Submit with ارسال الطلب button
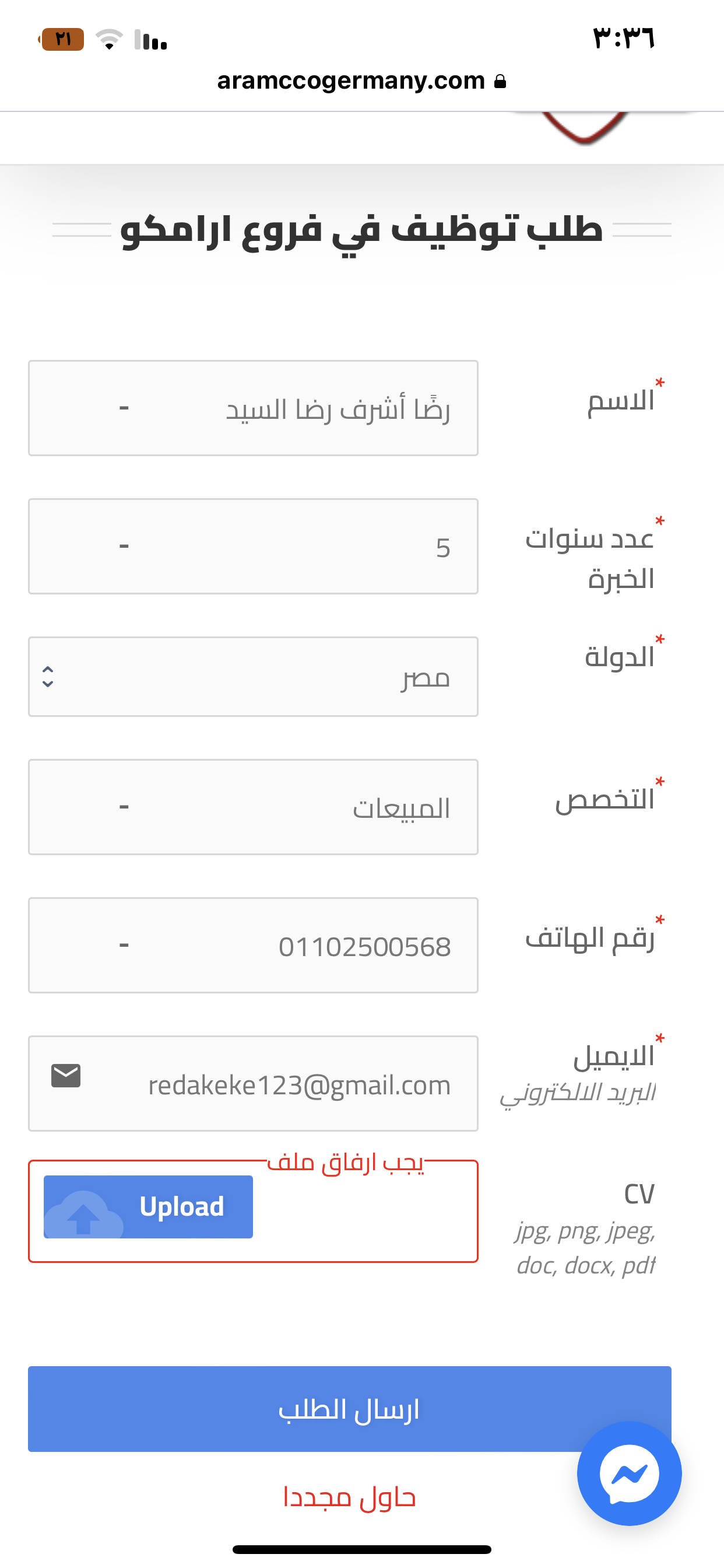Image resolution: width=724 pixels, height=1568 pixels. click(x=349, y=1409)
